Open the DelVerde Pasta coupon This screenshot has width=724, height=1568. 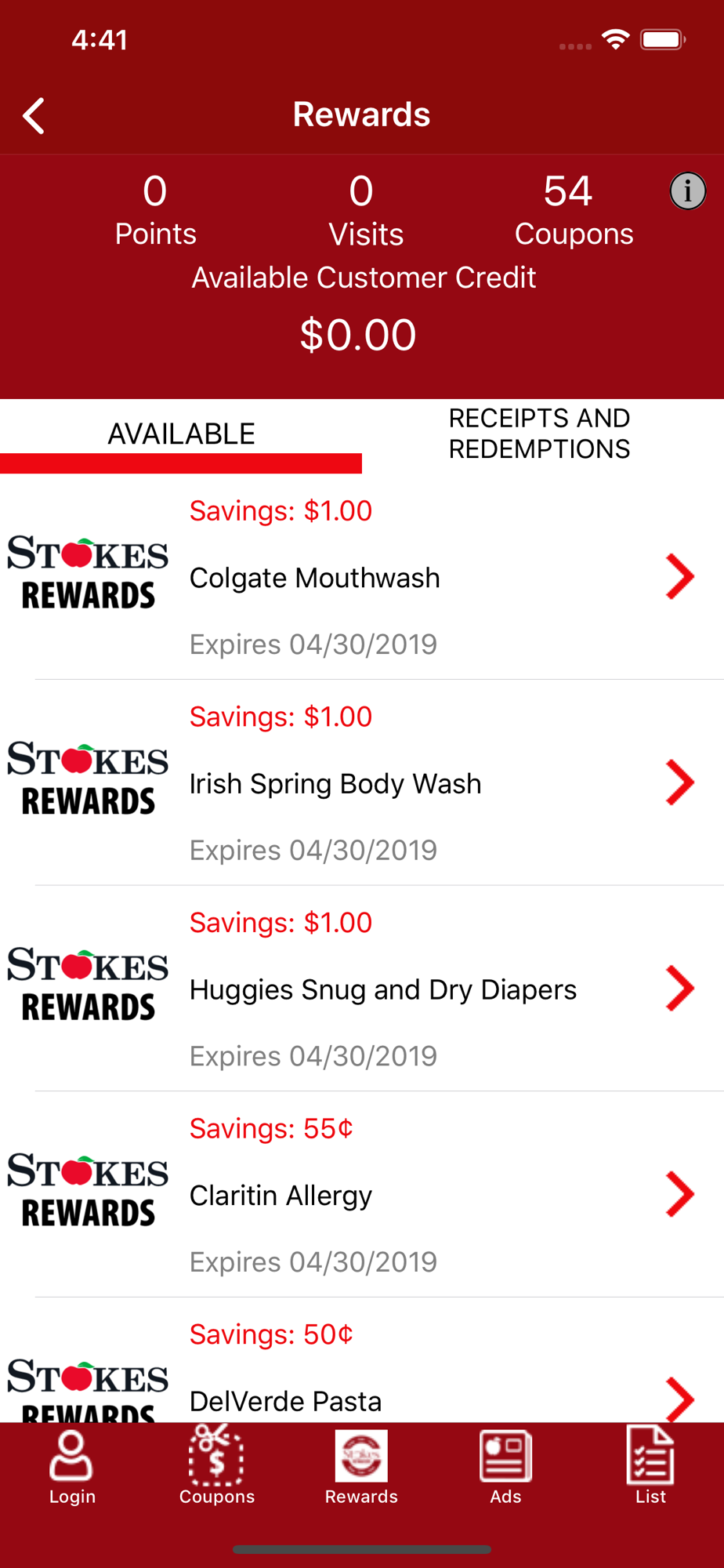[362, 1361]
